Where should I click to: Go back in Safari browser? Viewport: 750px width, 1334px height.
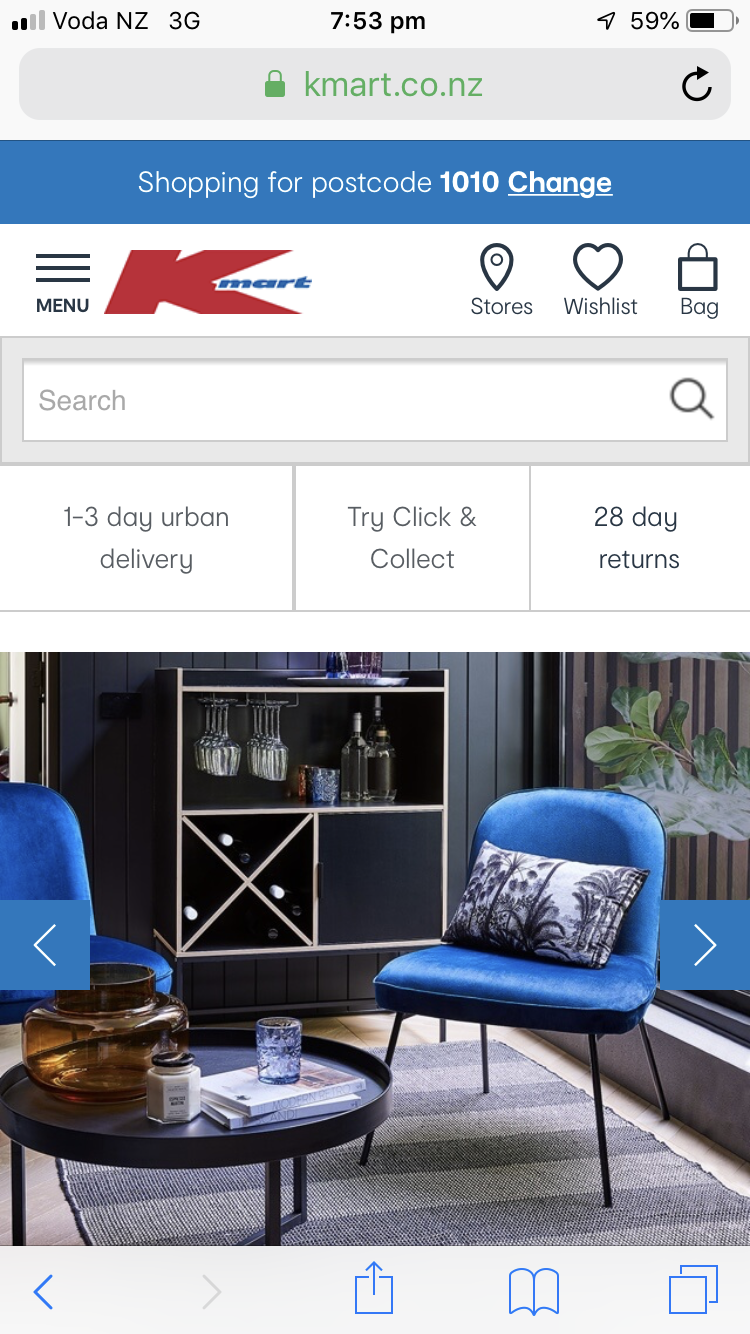point(43,1292)
